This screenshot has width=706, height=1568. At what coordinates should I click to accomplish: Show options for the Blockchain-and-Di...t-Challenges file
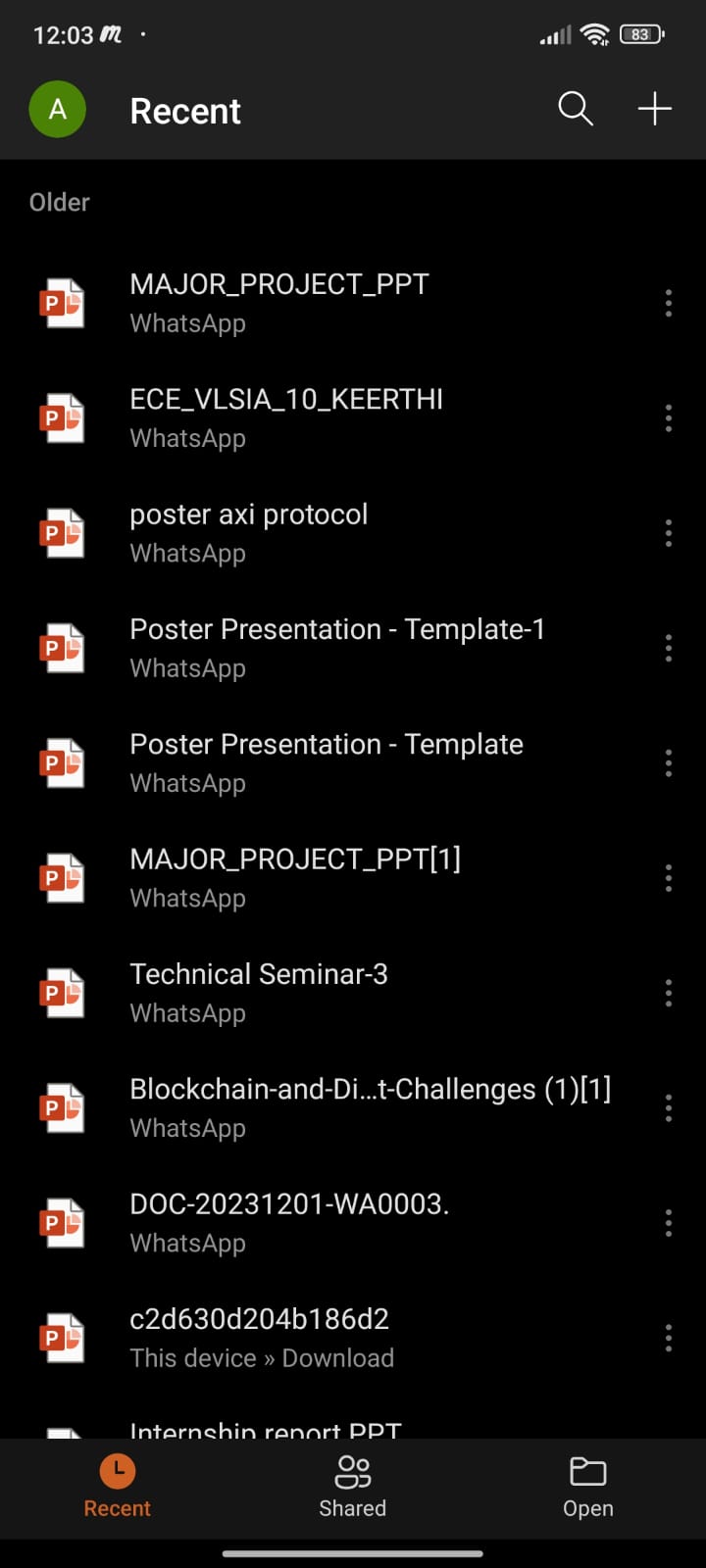click(669, 1107)
